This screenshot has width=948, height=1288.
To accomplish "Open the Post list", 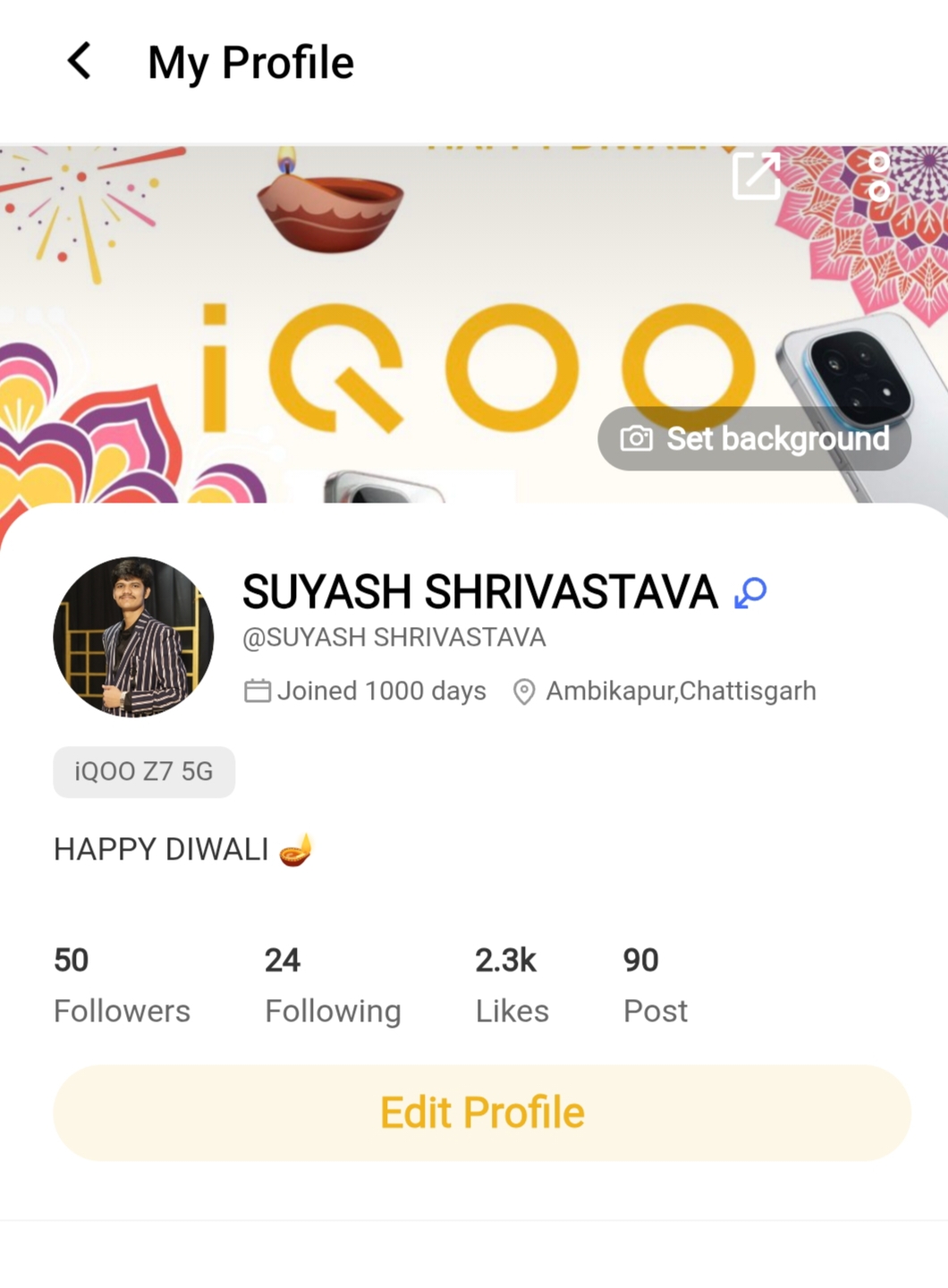I will click(x=655, y=985).
